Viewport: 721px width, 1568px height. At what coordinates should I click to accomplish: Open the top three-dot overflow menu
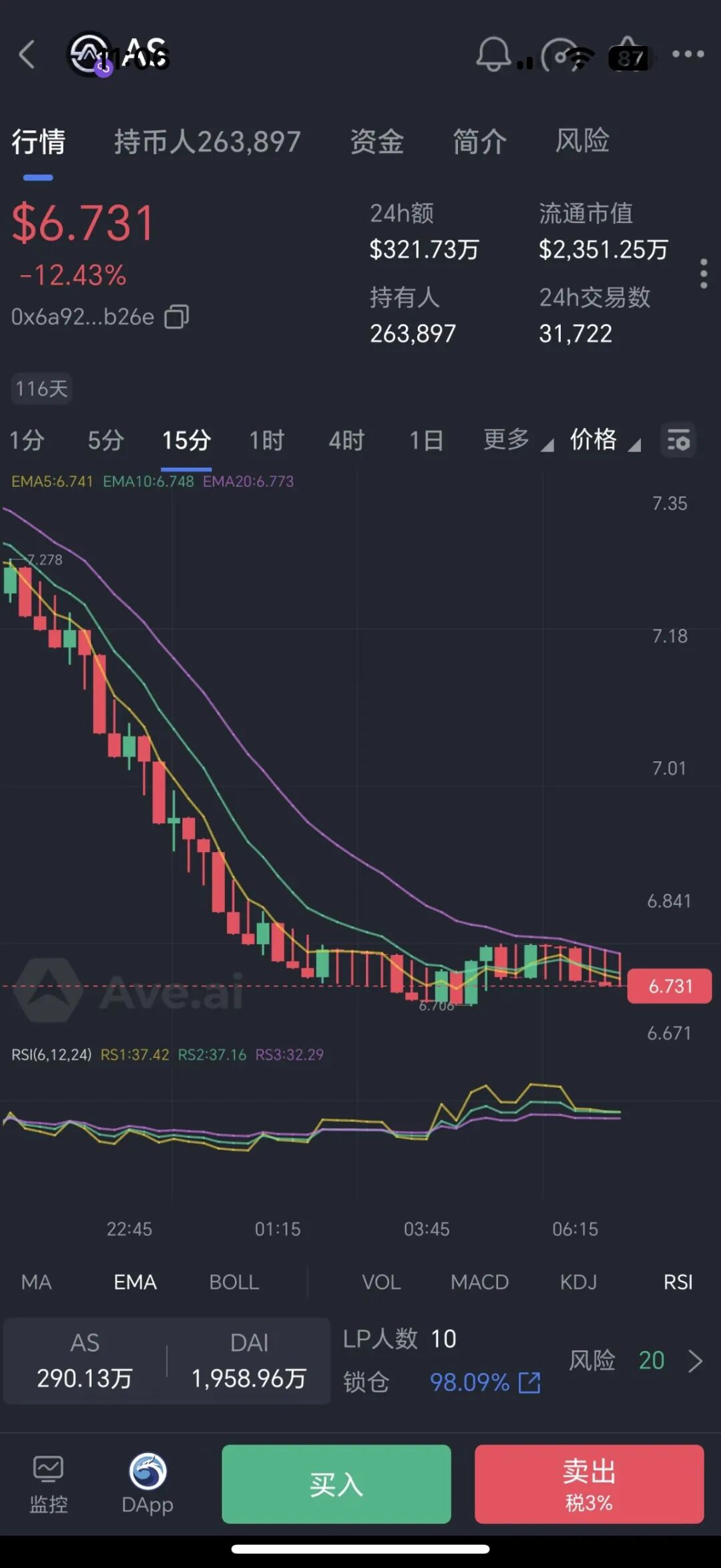pos(688,54)
